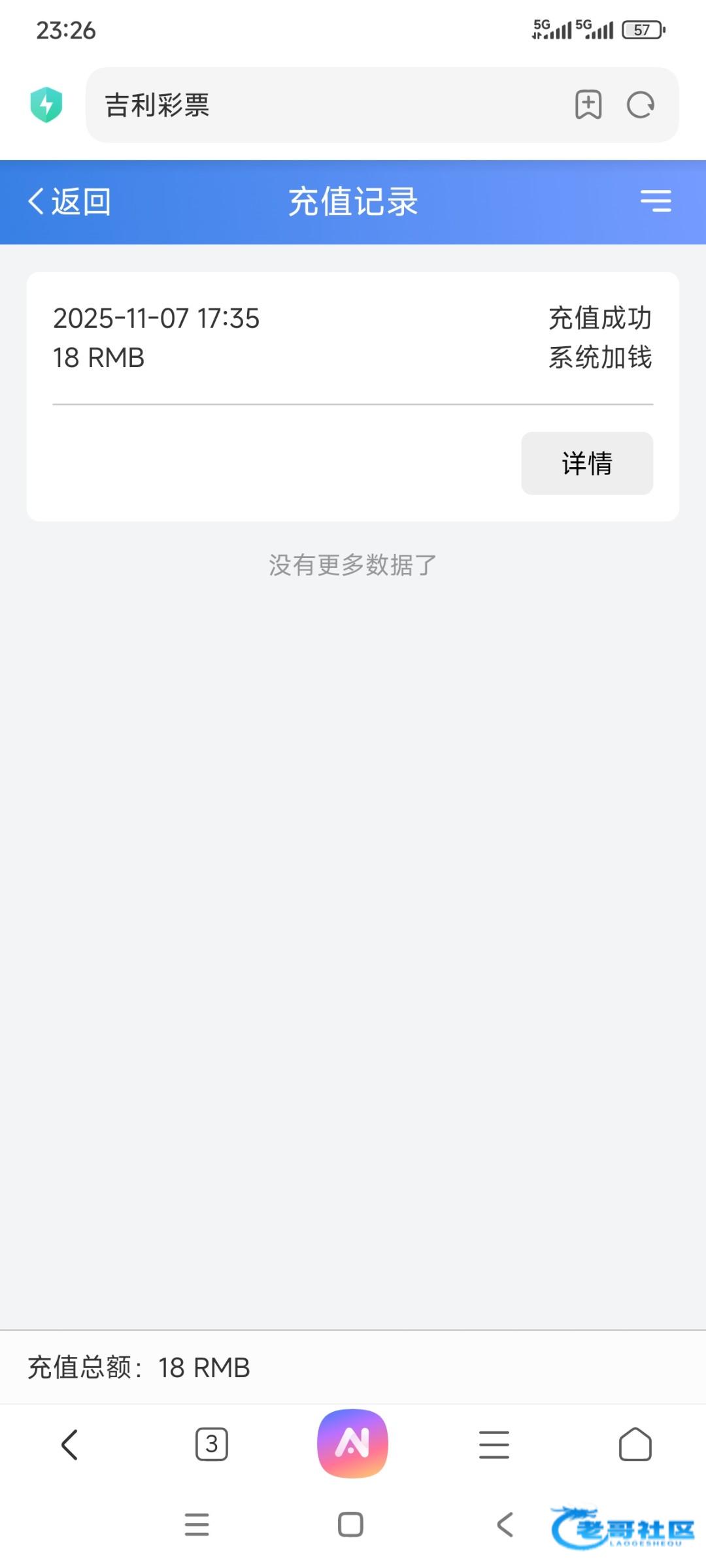
Task: Go back with the 返回 button
Action: [69, 201]
